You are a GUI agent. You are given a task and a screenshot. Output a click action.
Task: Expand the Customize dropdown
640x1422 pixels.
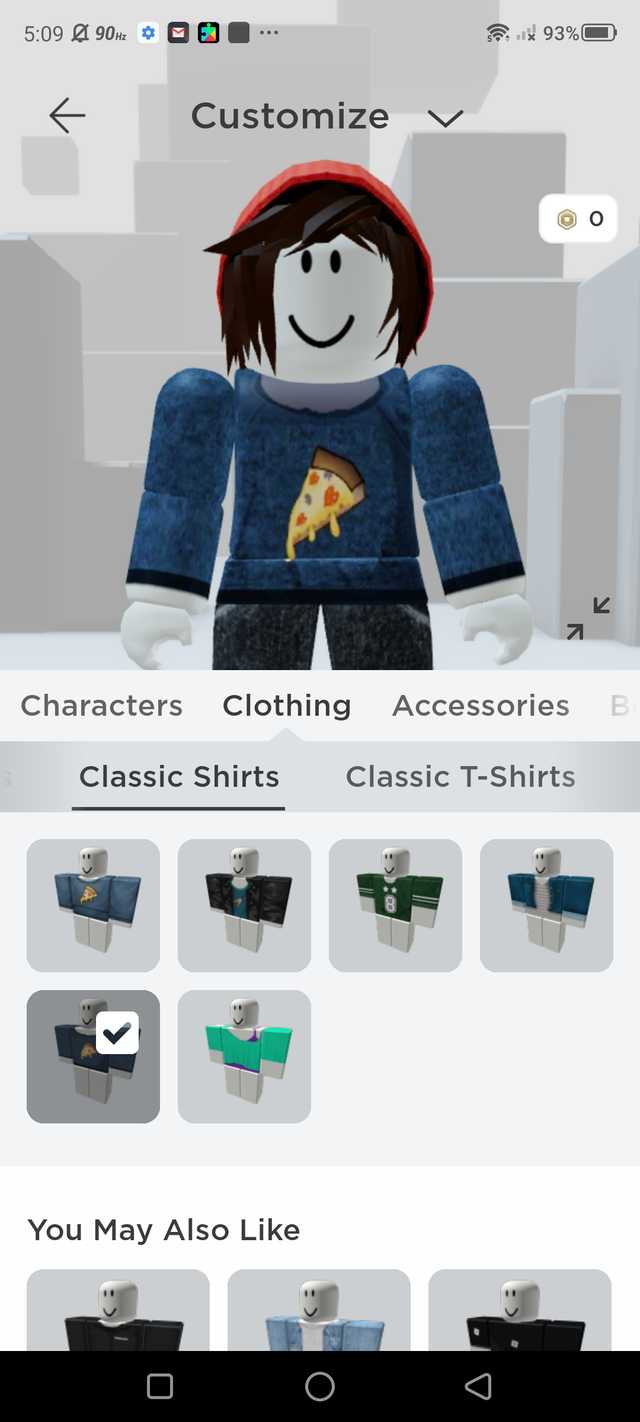pos(445,118)
